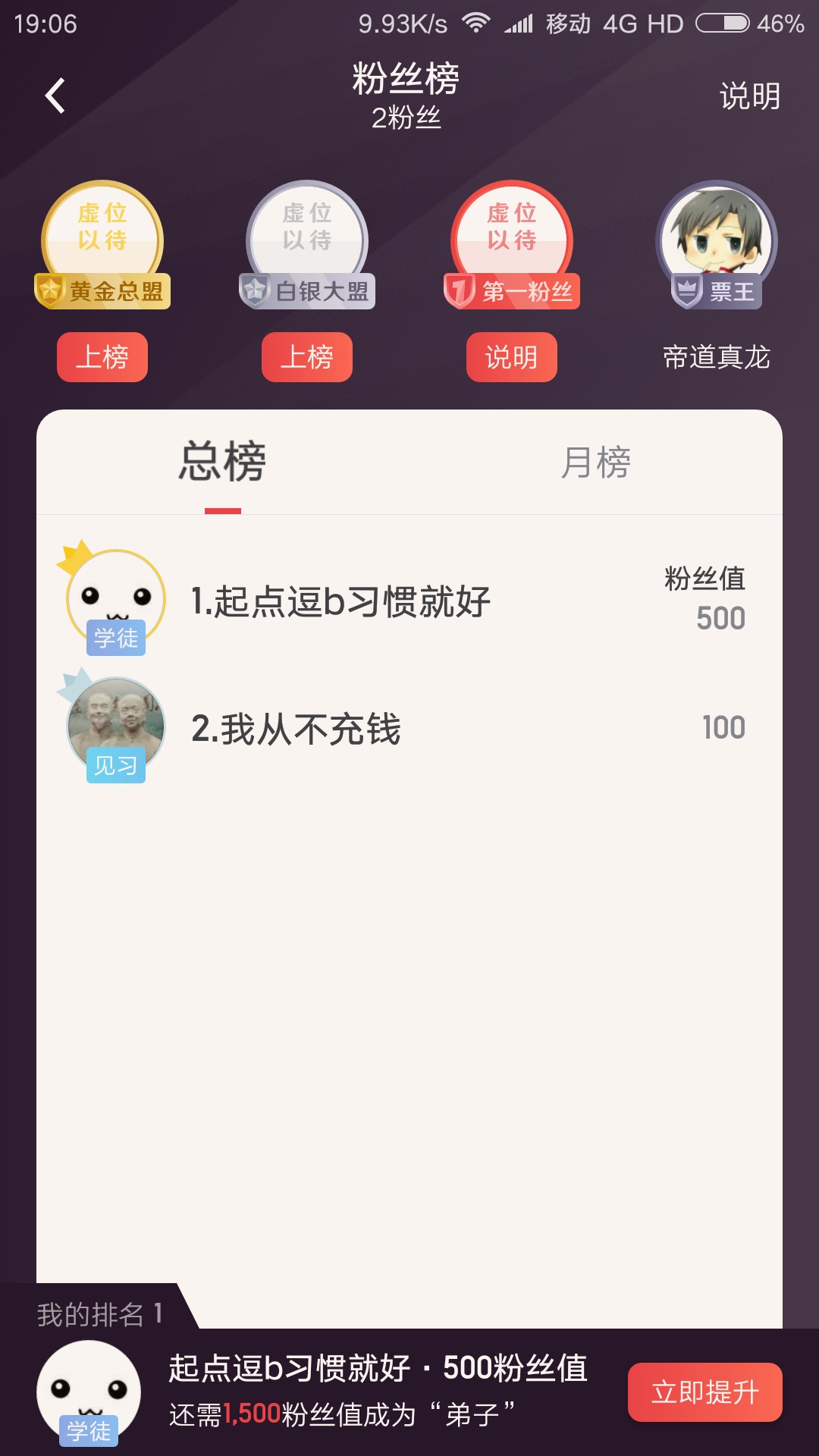This screenshot has height=1456, width=819.
Task: Open 说明 in the top right corner
Action: click(x=749, y=96)
